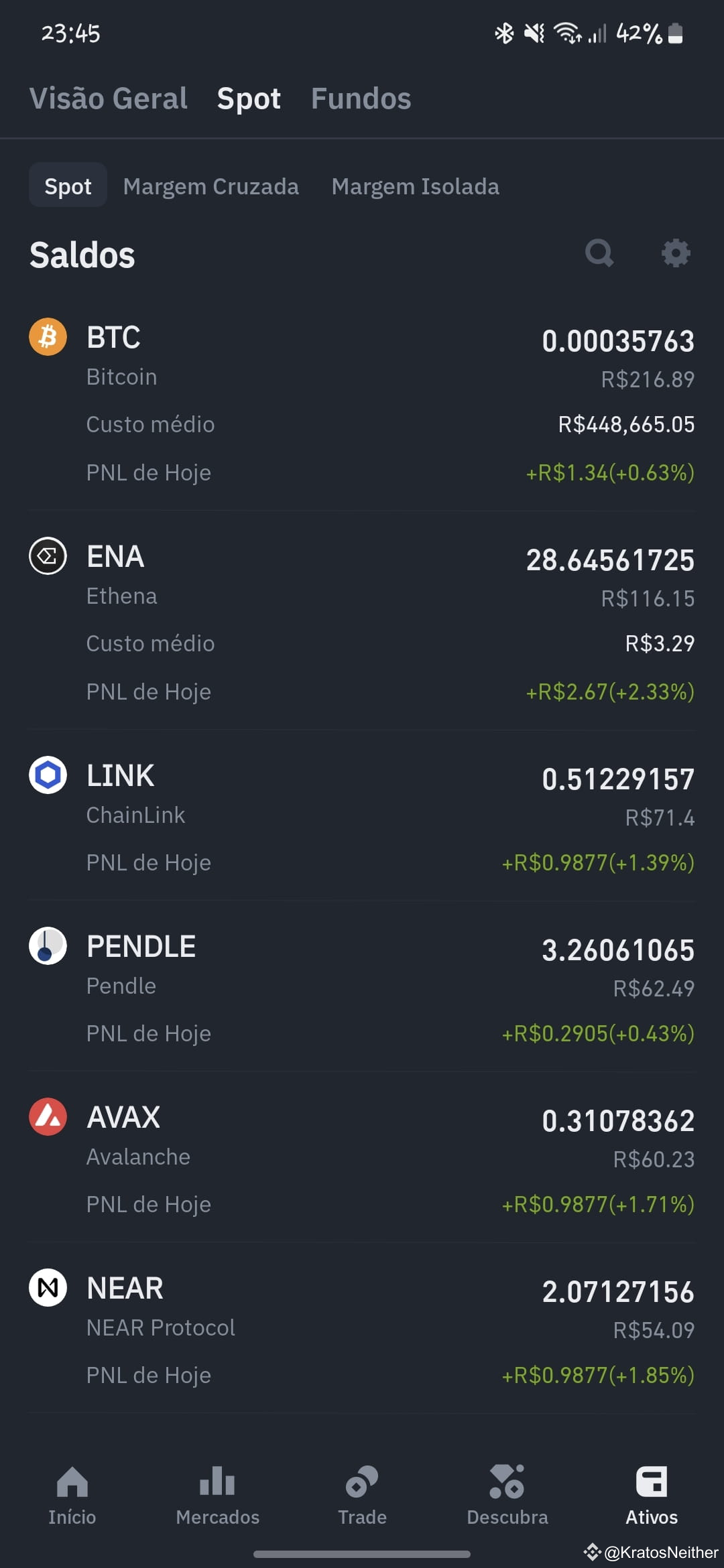This screenshot has width=724, height=1568.
Task: Open the Descubra tab
Action: [x=507, y=1496]
